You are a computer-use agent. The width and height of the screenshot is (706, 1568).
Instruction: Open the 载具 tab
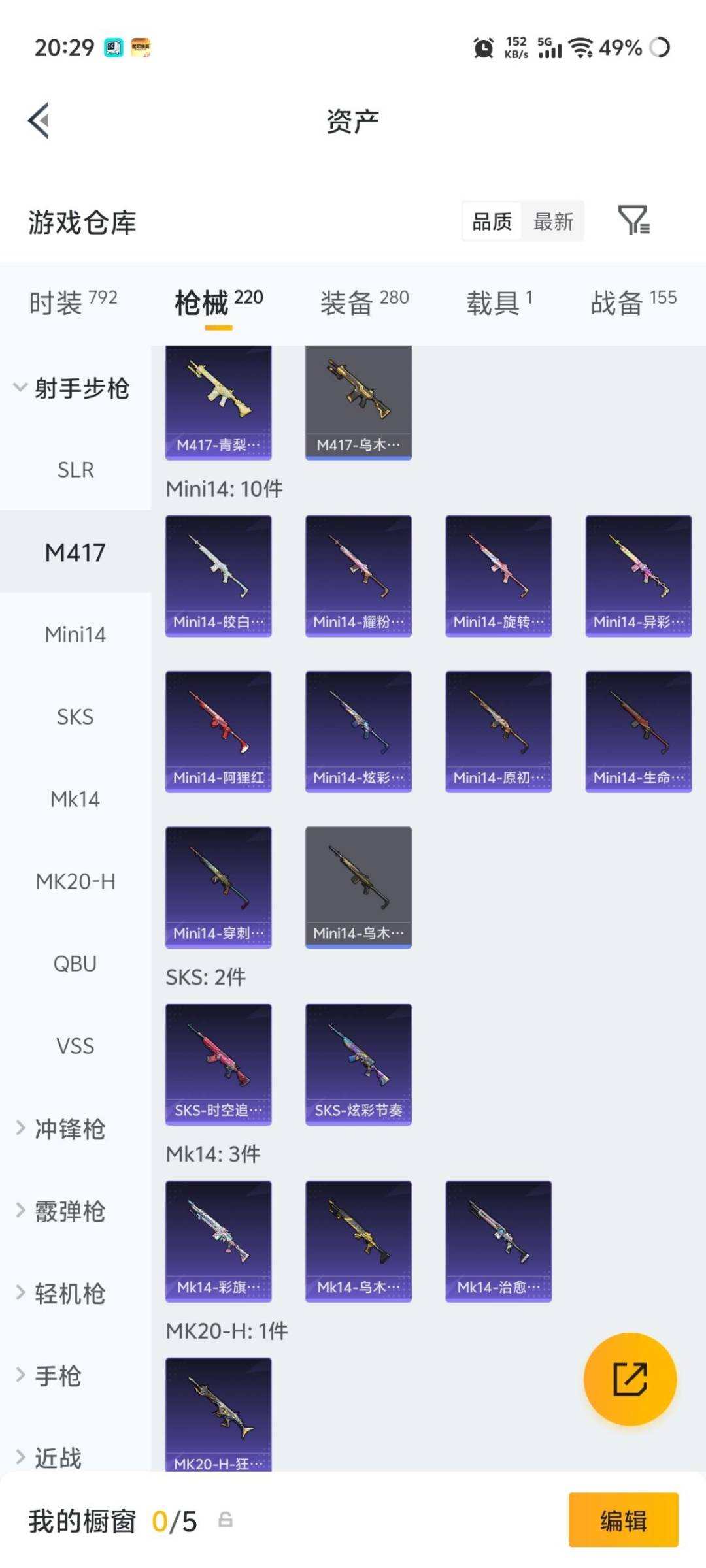[500, 303]
